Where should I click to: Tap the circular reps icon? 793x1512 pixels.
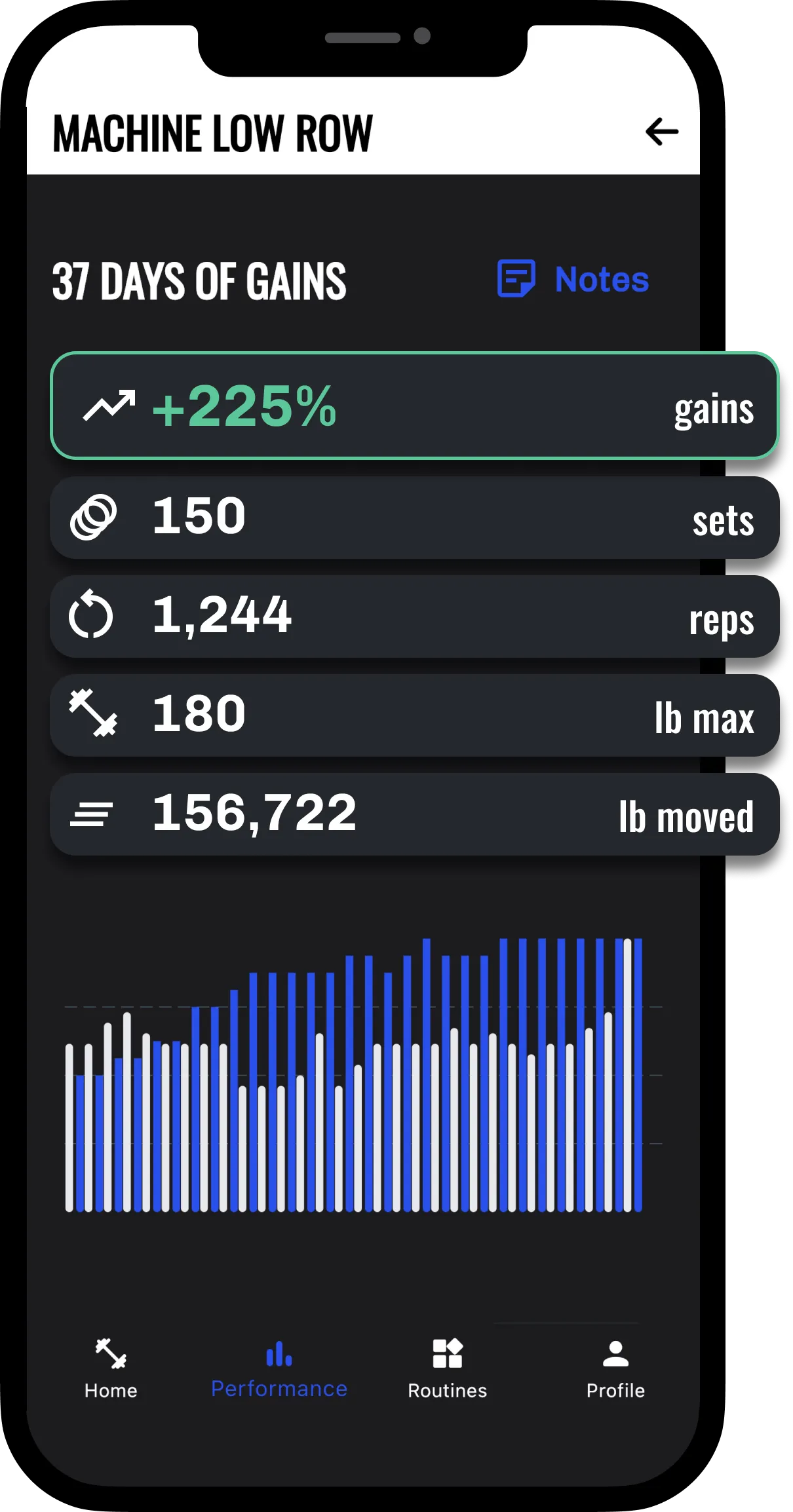[92, 616]
